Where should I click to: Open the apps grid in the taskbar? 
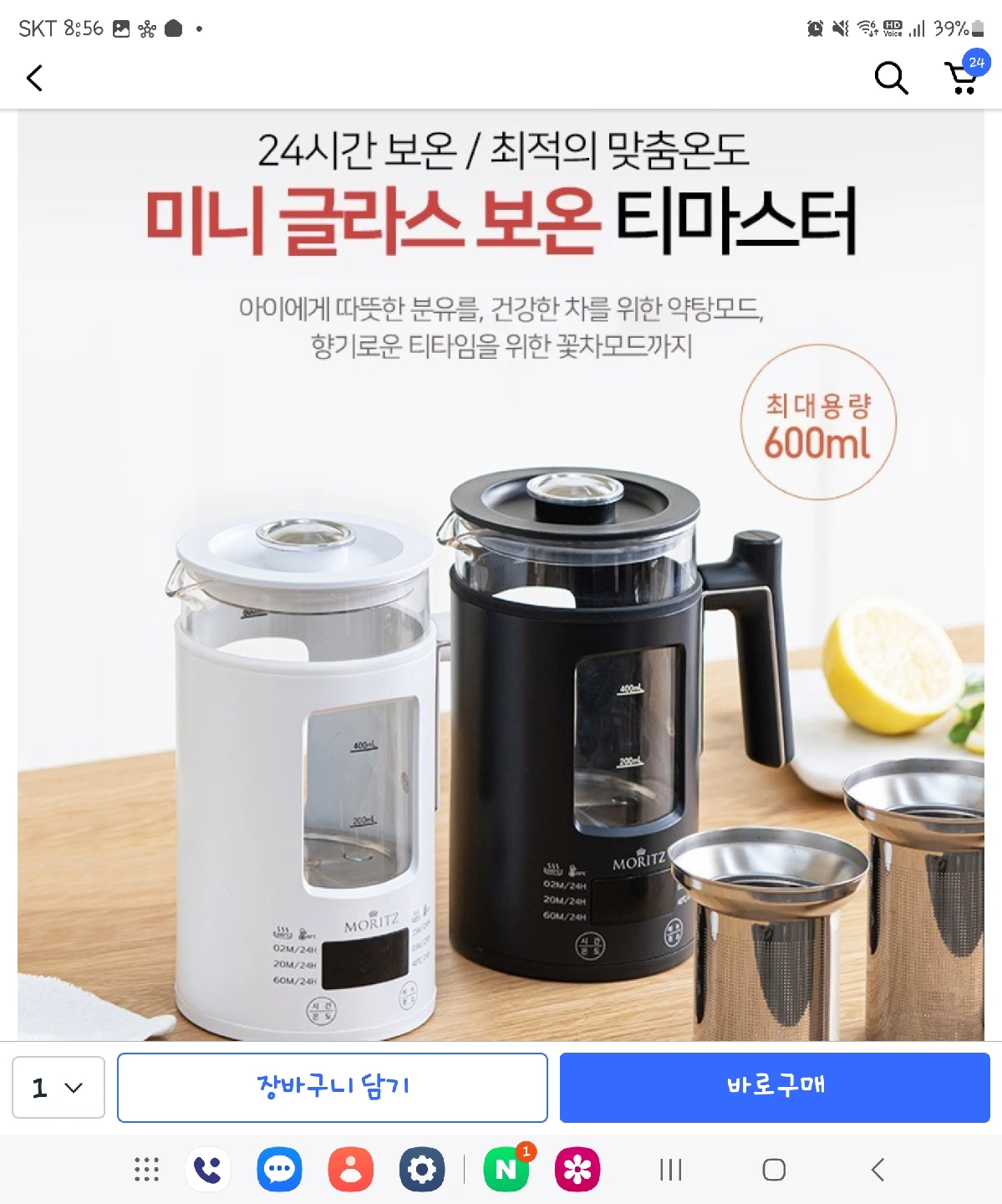coord(147,1170)
